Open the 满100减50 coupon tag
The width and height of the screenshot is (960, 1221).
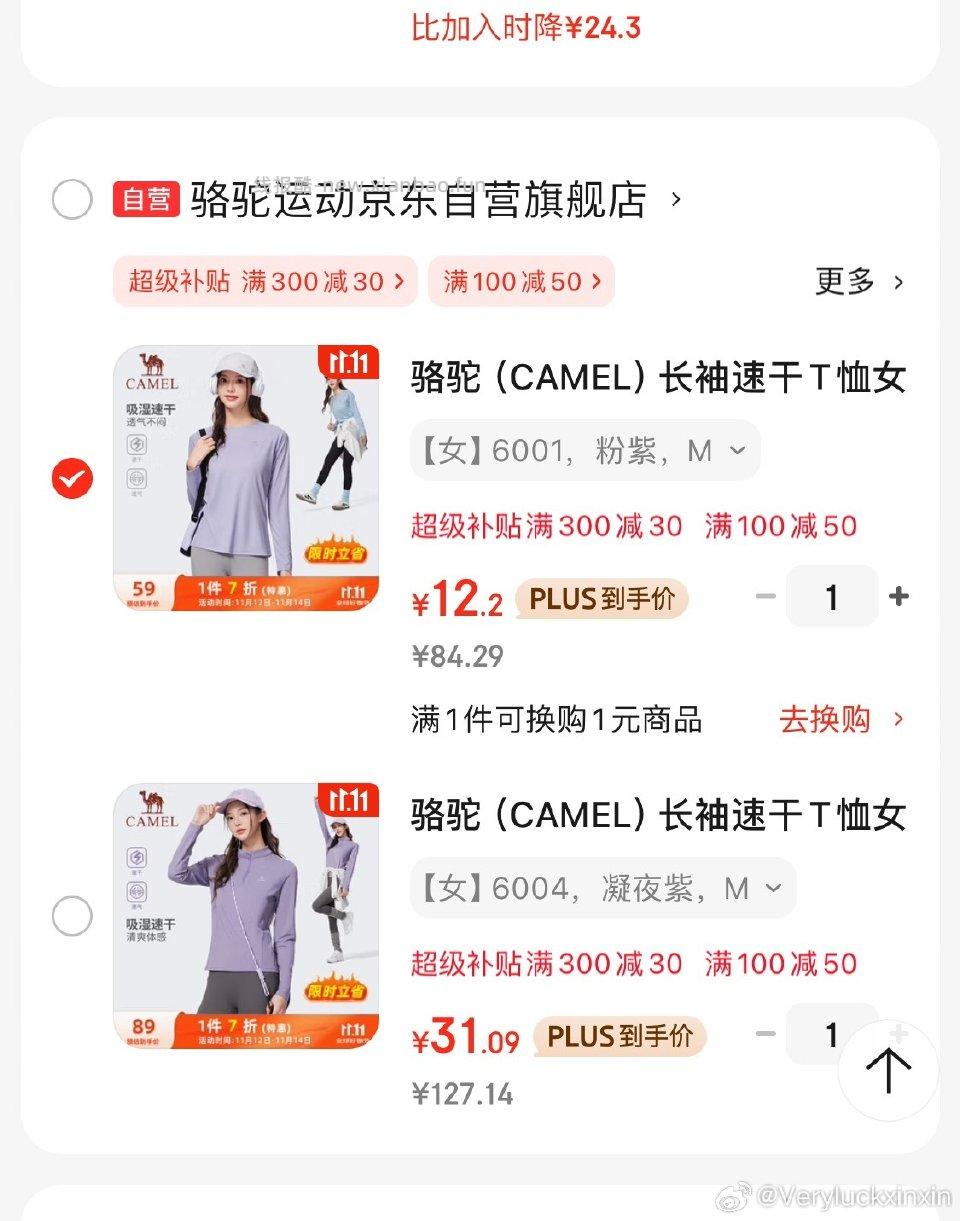pyautogui.click(x=520, y=281)
